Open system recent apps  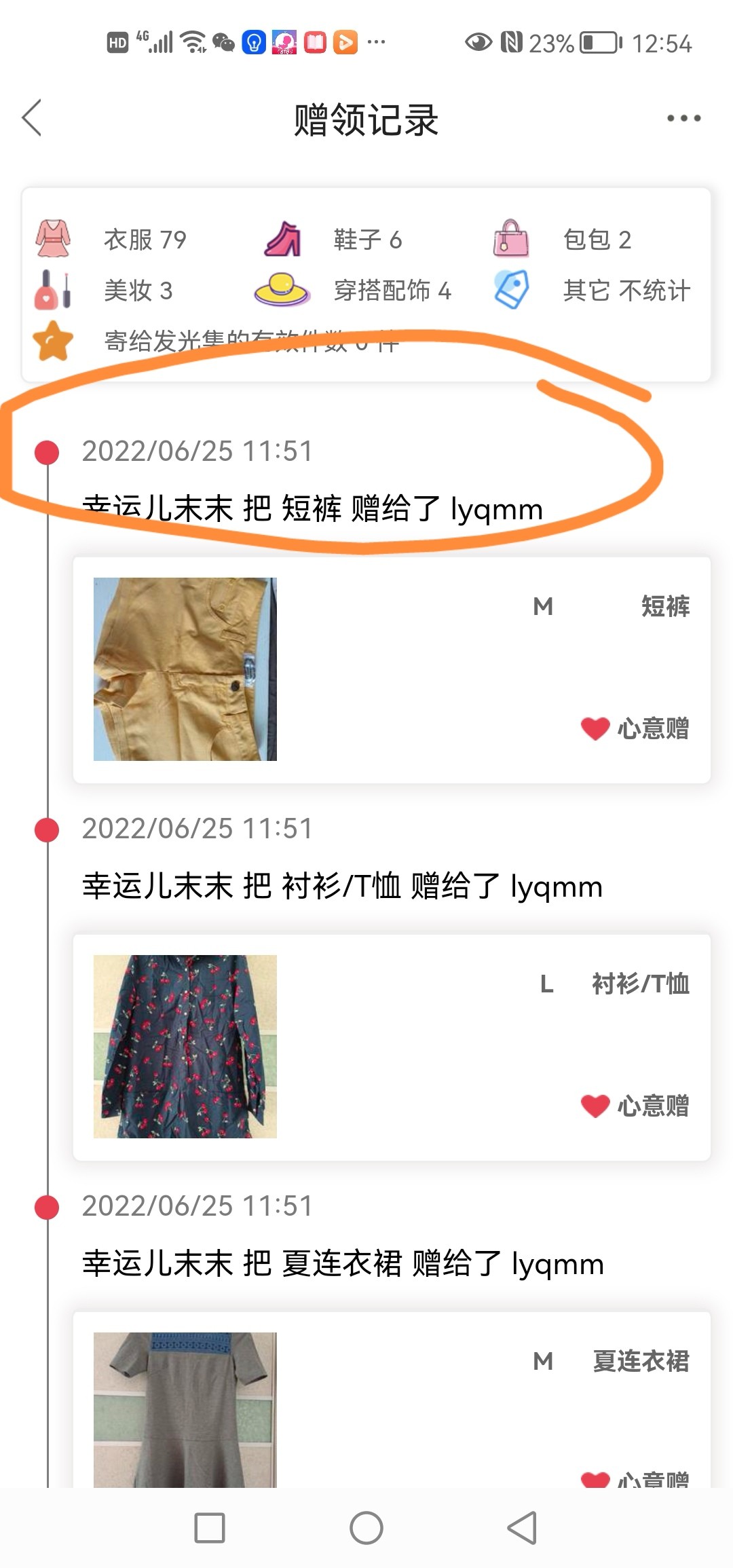[210, 1528]
